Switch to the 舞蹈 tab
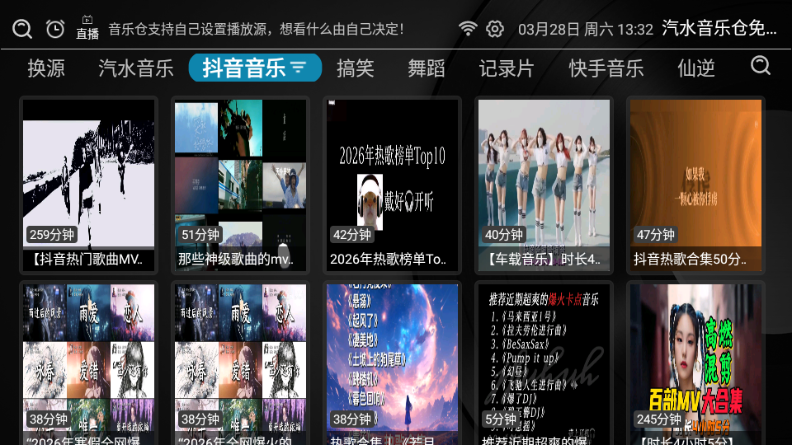 click(426, 69)
